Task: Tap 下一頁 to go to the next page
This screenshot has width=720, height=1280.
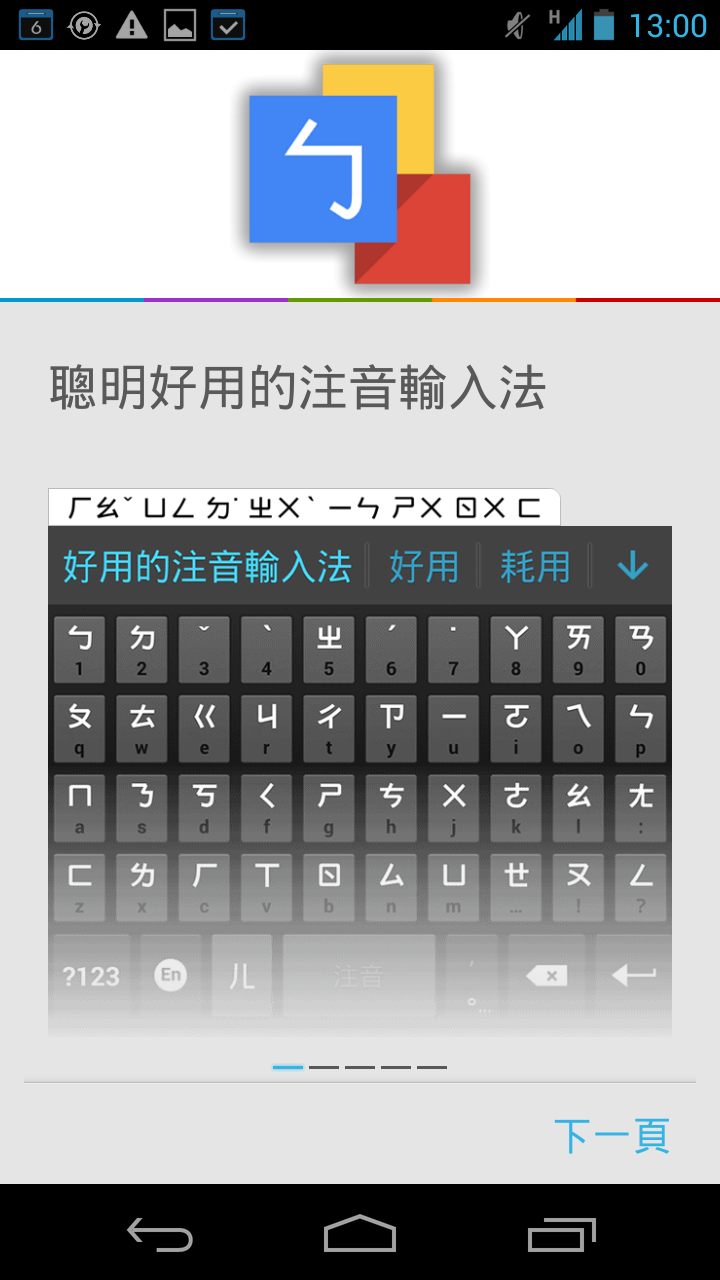Action: tap(611, 1136)
